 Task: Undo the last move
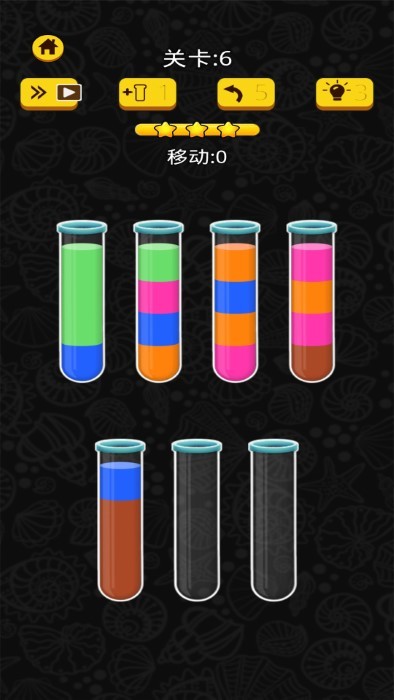[246, 93]
